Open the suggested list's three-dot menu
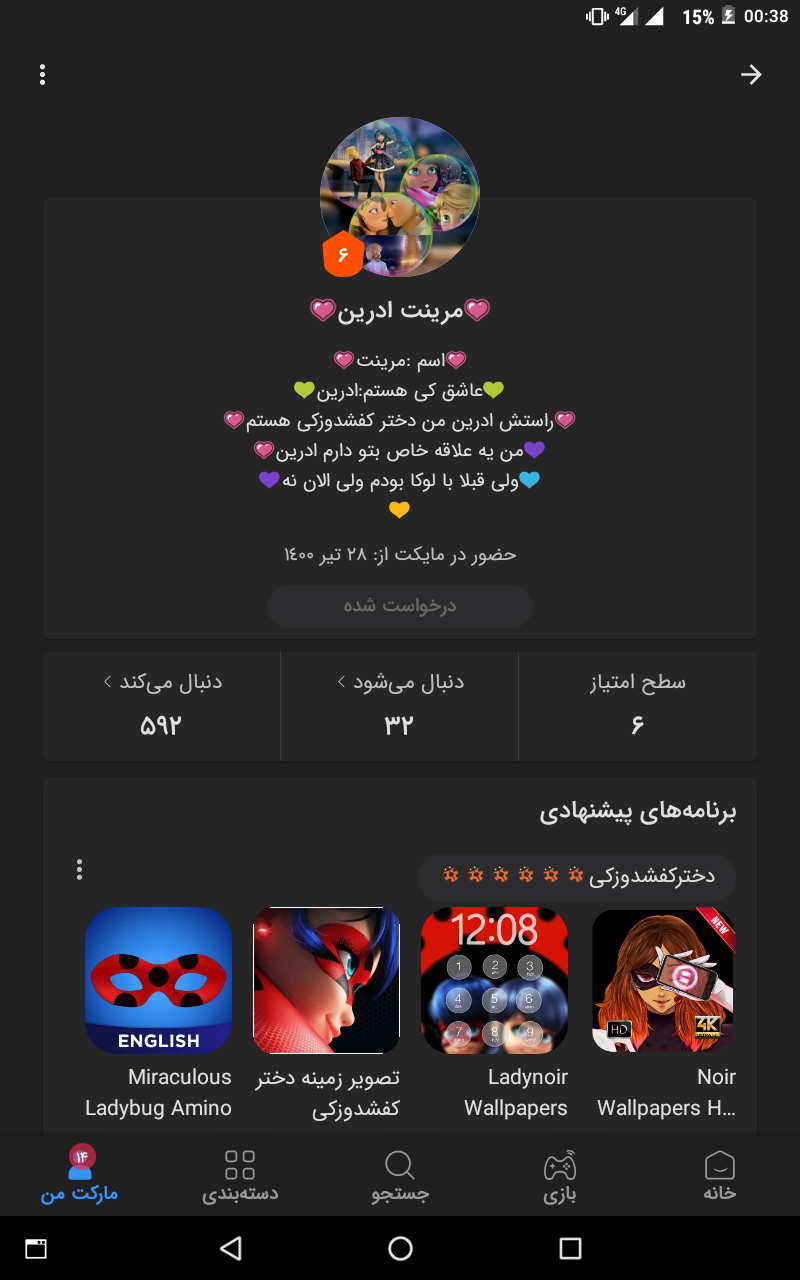The width and height of the screenshot is (800, 1280). [x=80, y=870]
